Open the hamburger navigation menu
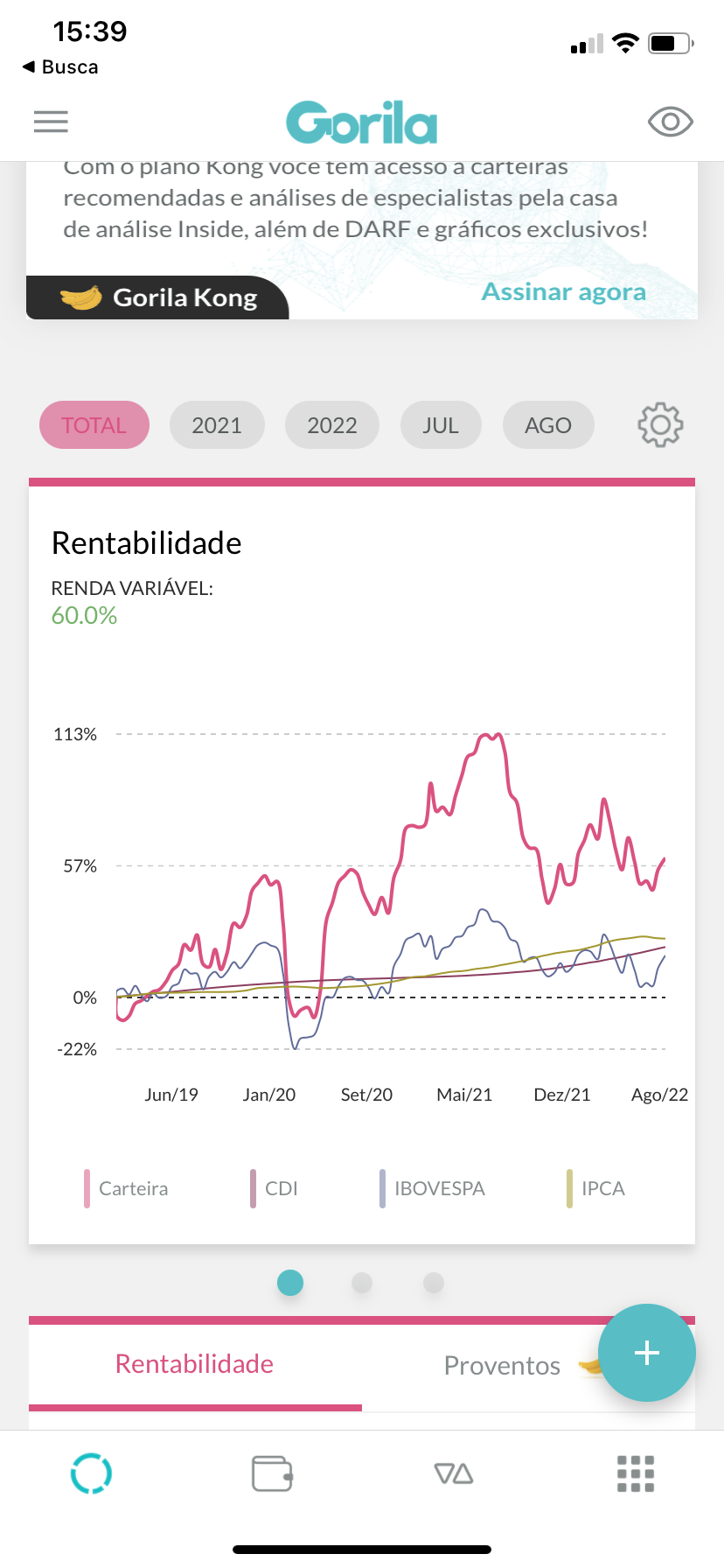Viewport: 724px width, 1568px height. [50, 121]
